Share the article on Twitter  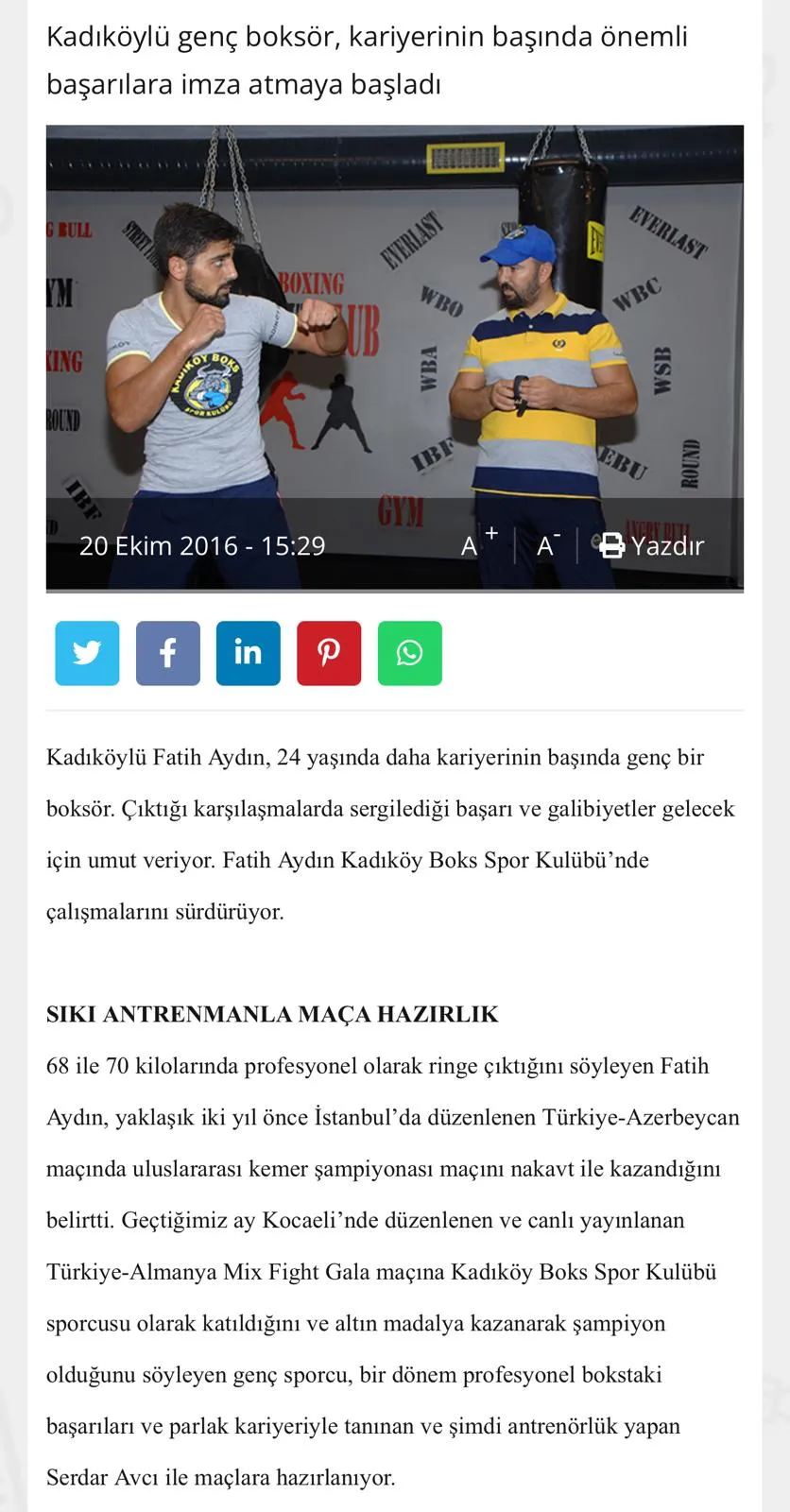(x=87, y=653)
